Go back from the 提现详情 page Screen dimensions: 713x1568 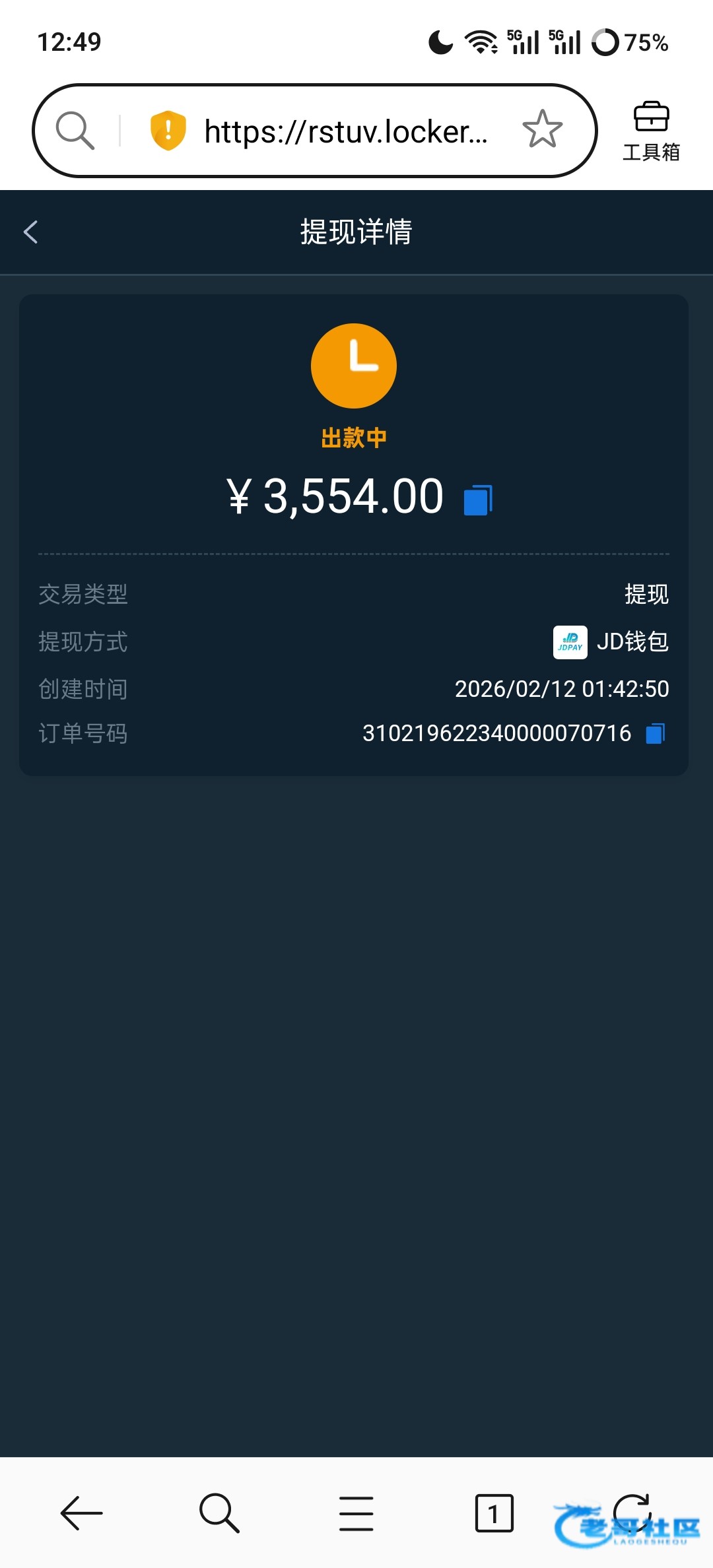coord(30,232)
